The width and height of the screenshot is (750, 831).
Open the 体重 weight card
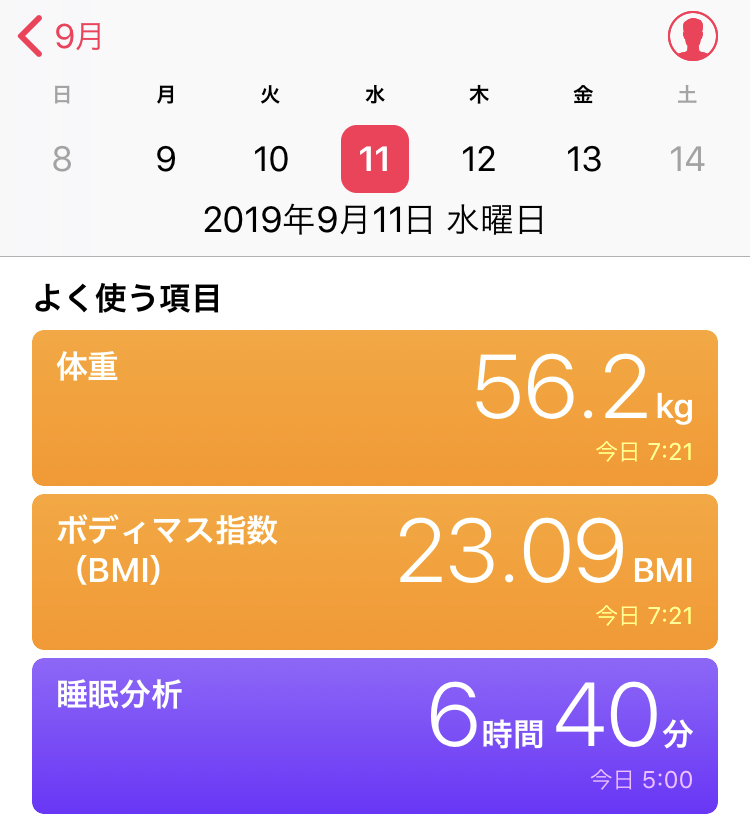[374, 408]
